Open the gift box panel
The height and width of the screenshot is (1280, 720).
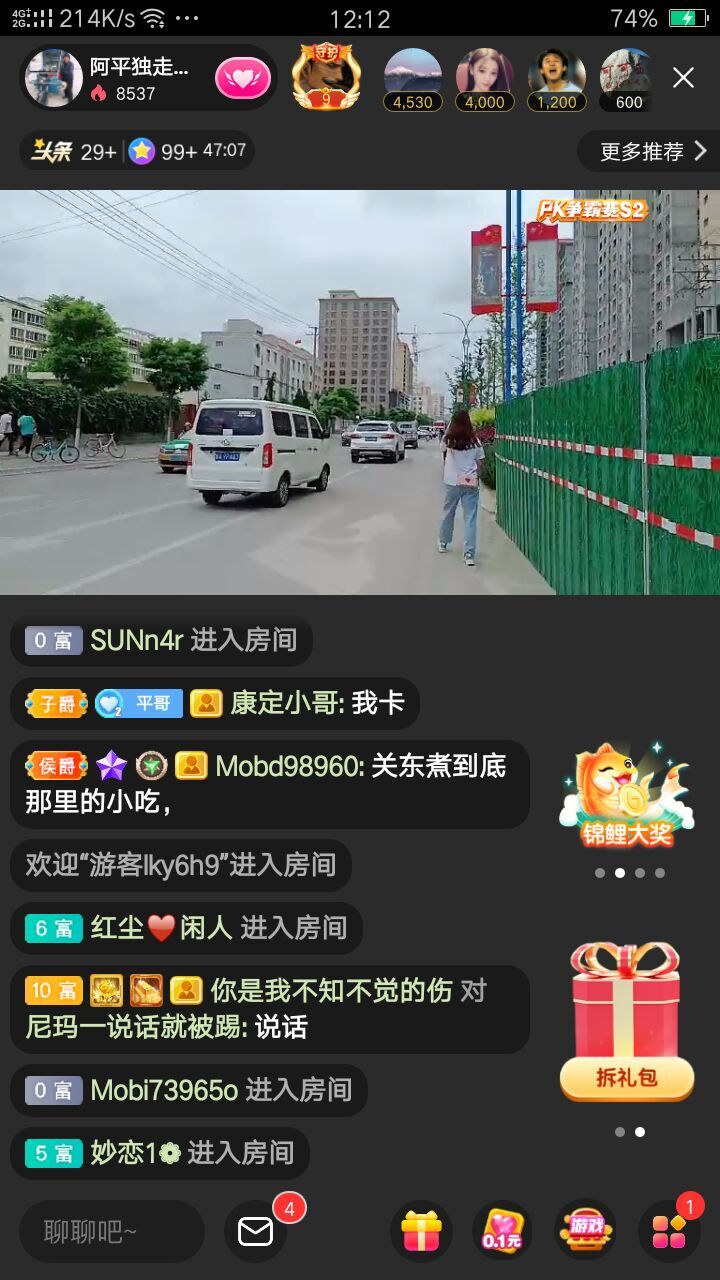(421, 1232)
